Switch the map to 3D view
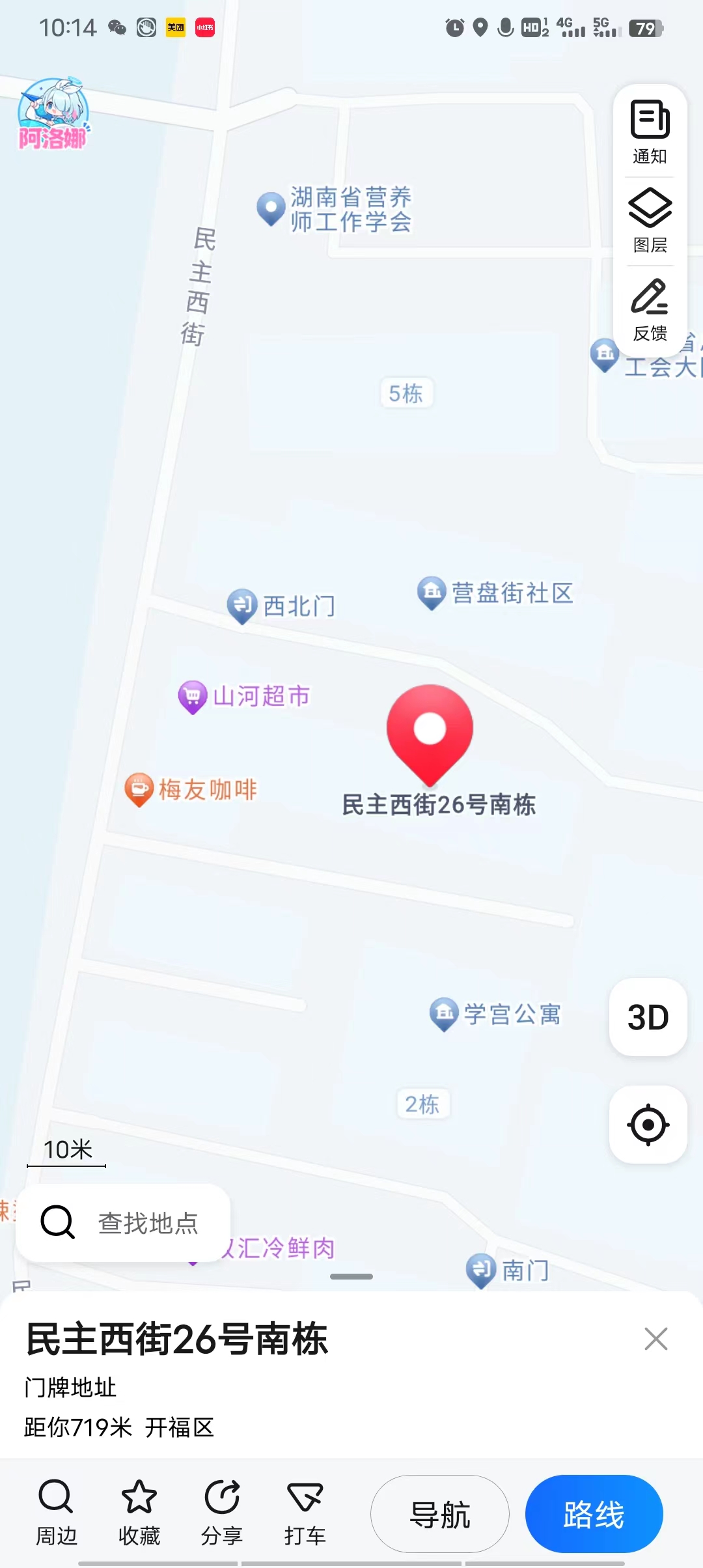This screenshot has width=703, height=1568. point(648,1017)
